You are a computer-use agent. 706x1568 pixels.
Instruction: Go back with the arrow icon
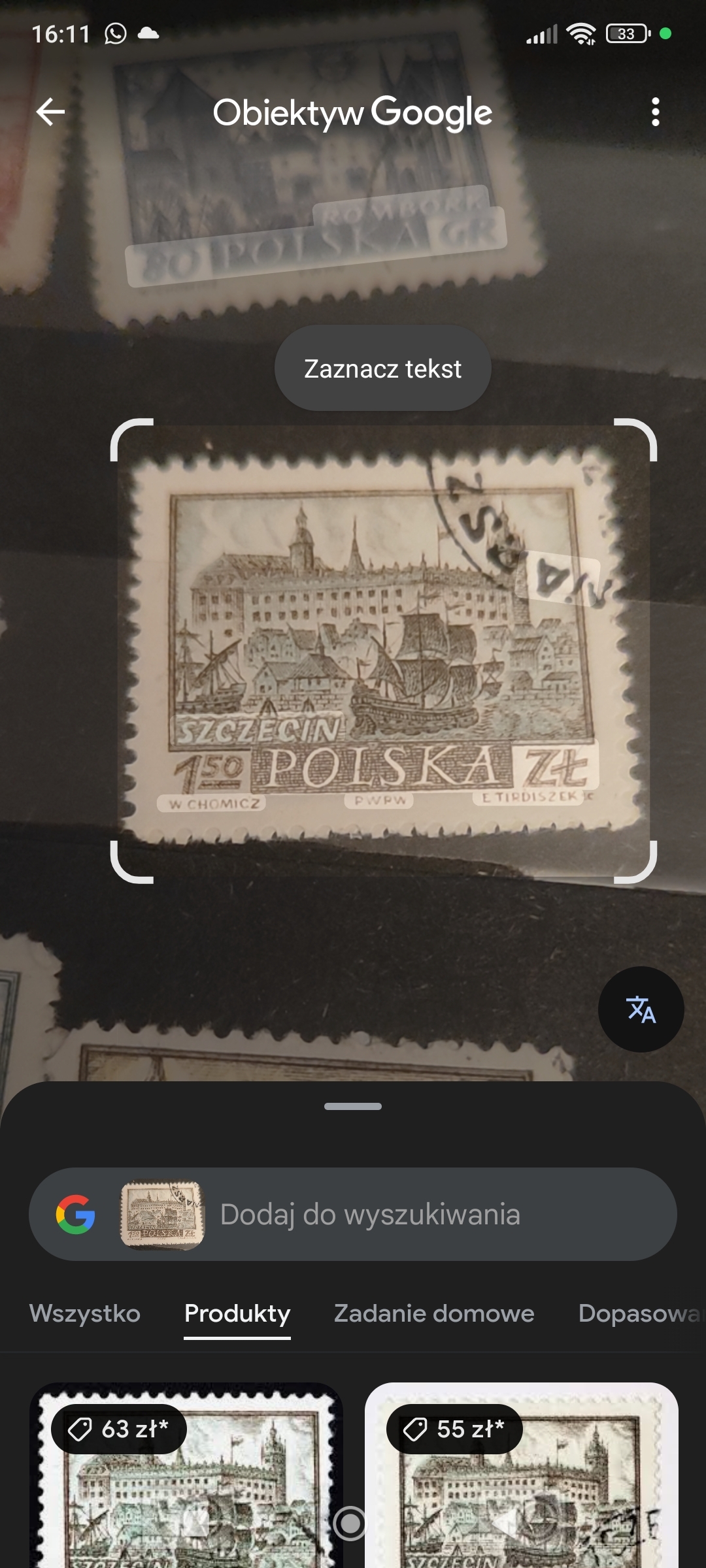click(x=50, y=112)
